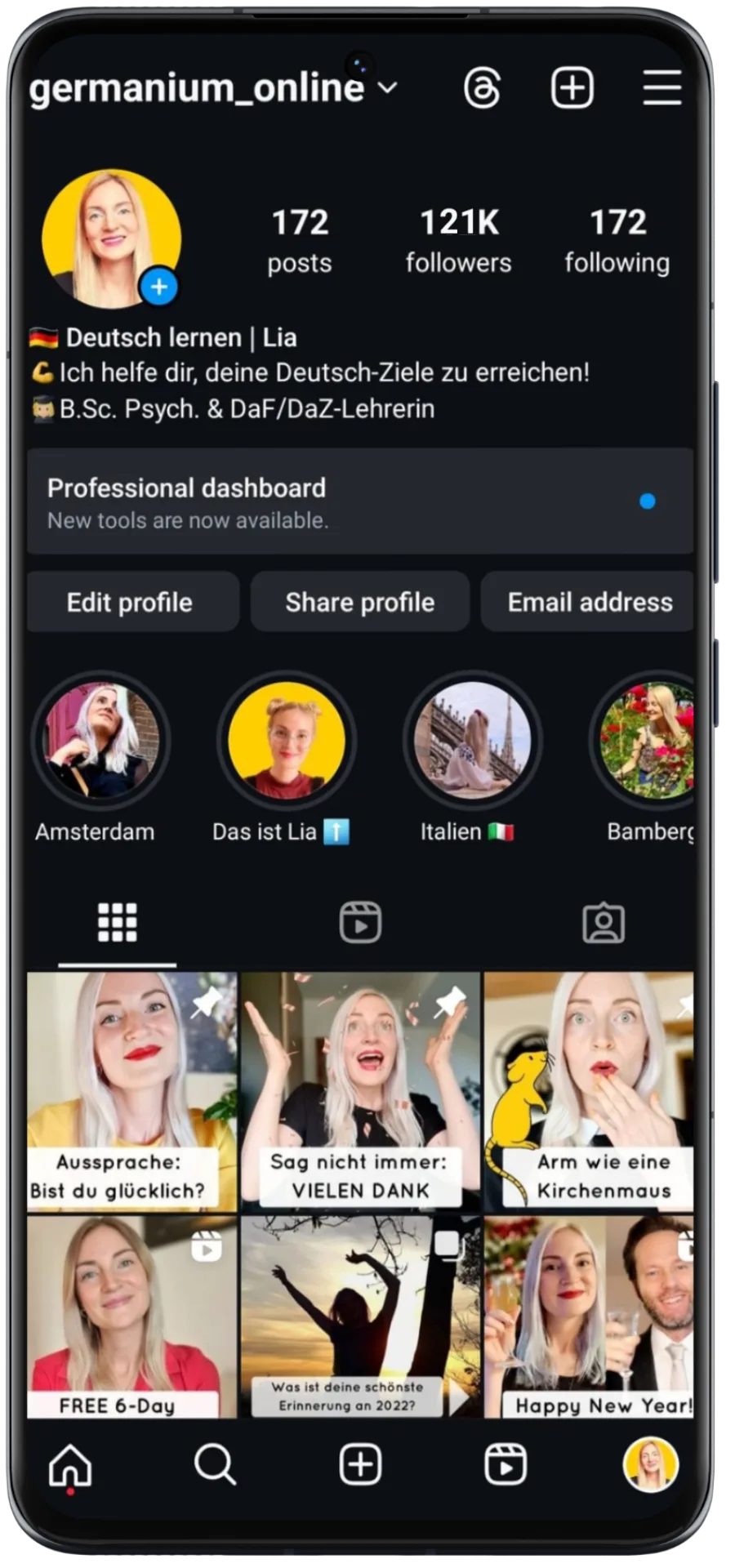The width and height of the screenshot is (735, 1568).
Task: Tap the Reels icon in bottom navigation
Action: pyautogui.click(x=505, y=1464)
